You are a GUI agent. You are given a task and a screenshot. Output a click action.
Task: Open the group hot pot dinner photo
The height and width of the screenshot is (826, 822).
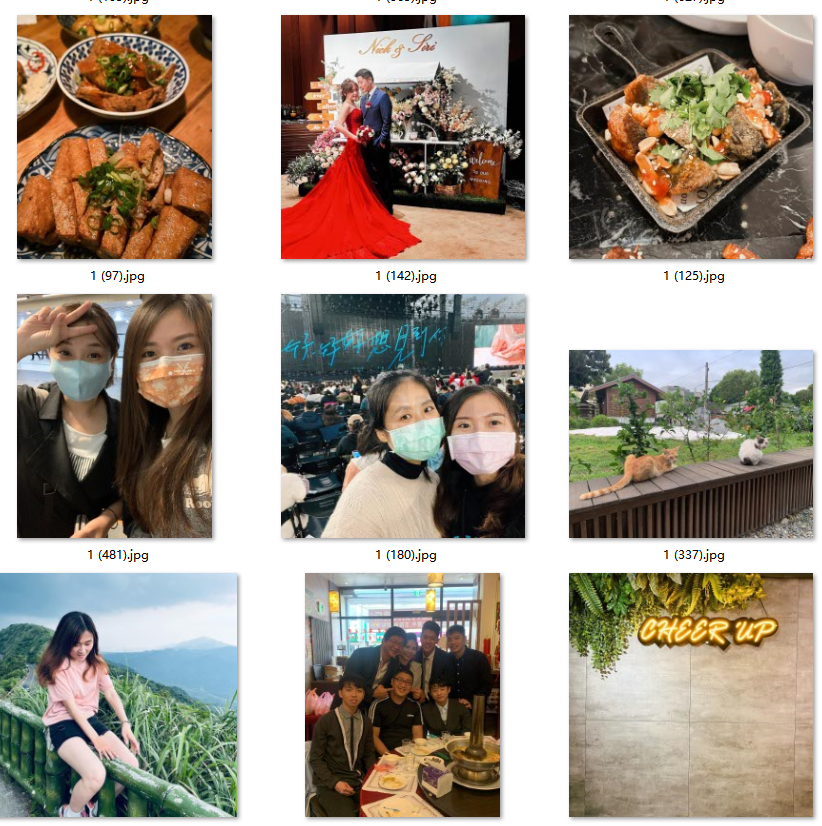tap(403, 695)
